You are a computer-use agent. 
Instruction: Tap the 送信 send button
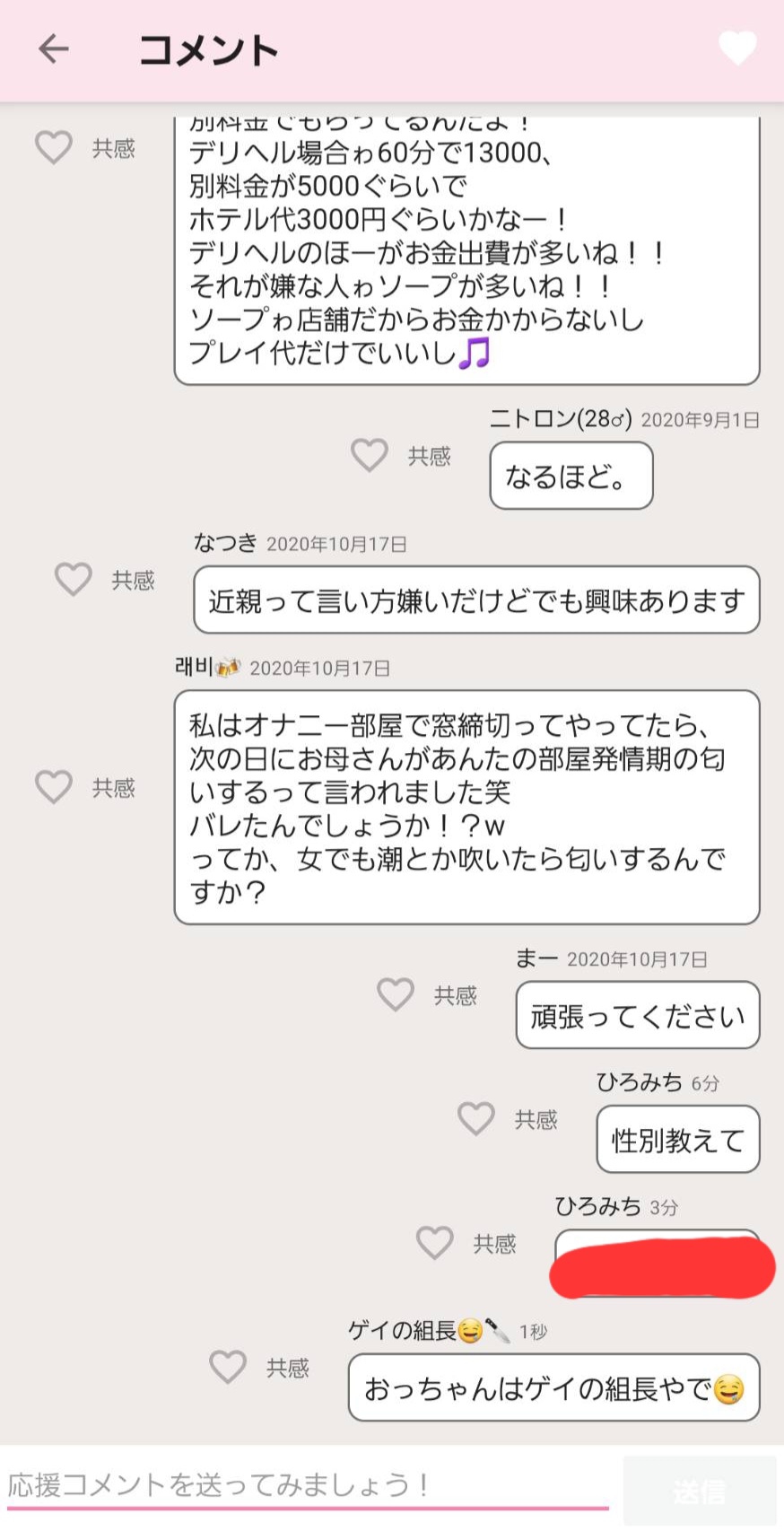[x=700, y=1491]
